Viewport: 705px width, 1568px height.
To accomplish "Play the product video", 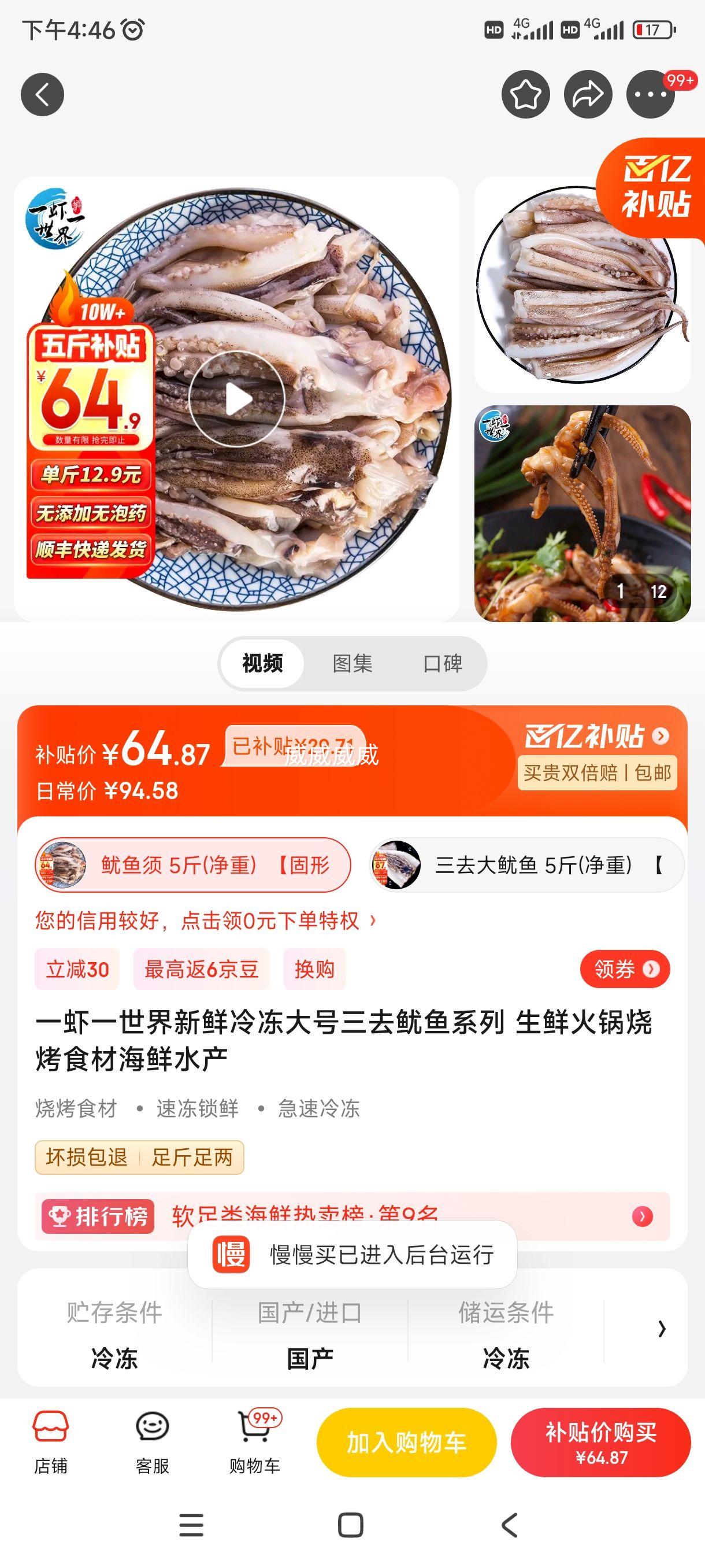I will tap(236, 400).
